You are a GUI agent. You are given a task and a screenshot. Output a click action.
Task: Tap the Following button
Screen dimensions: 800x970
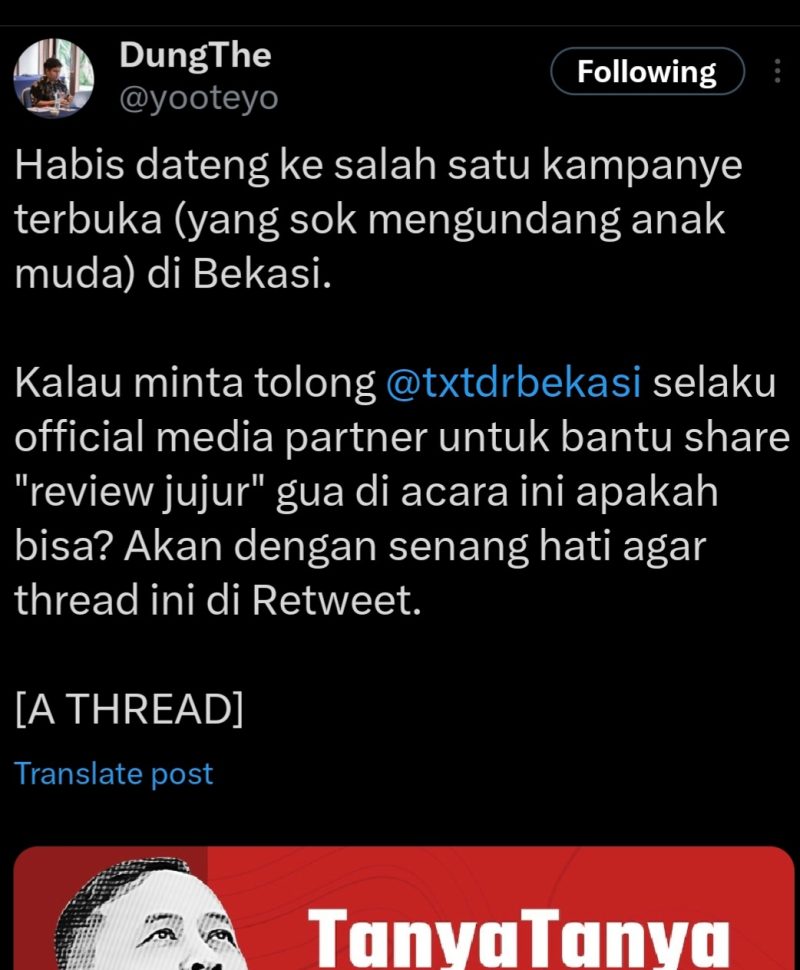647,72
